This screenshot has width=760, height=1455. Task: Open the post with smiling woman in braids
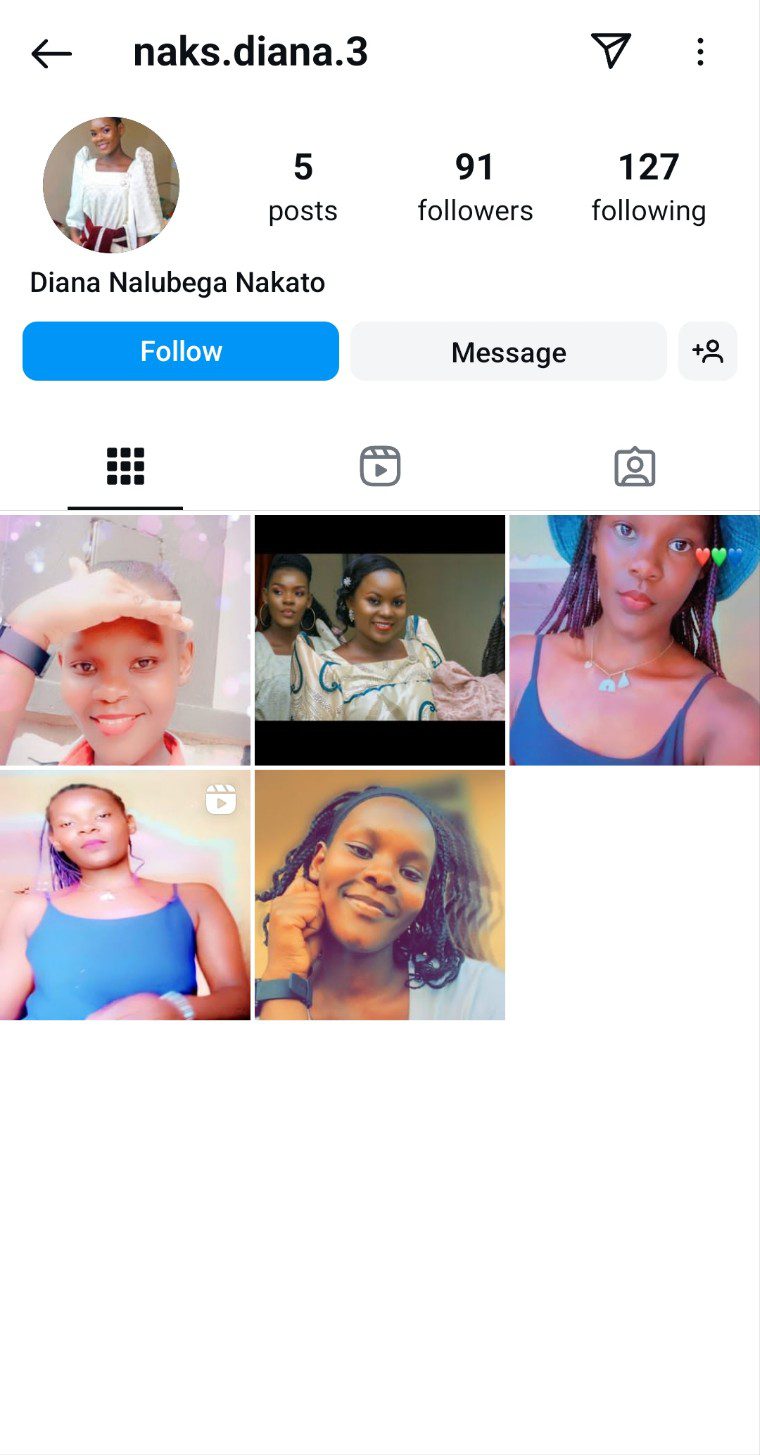pos(380,895)
